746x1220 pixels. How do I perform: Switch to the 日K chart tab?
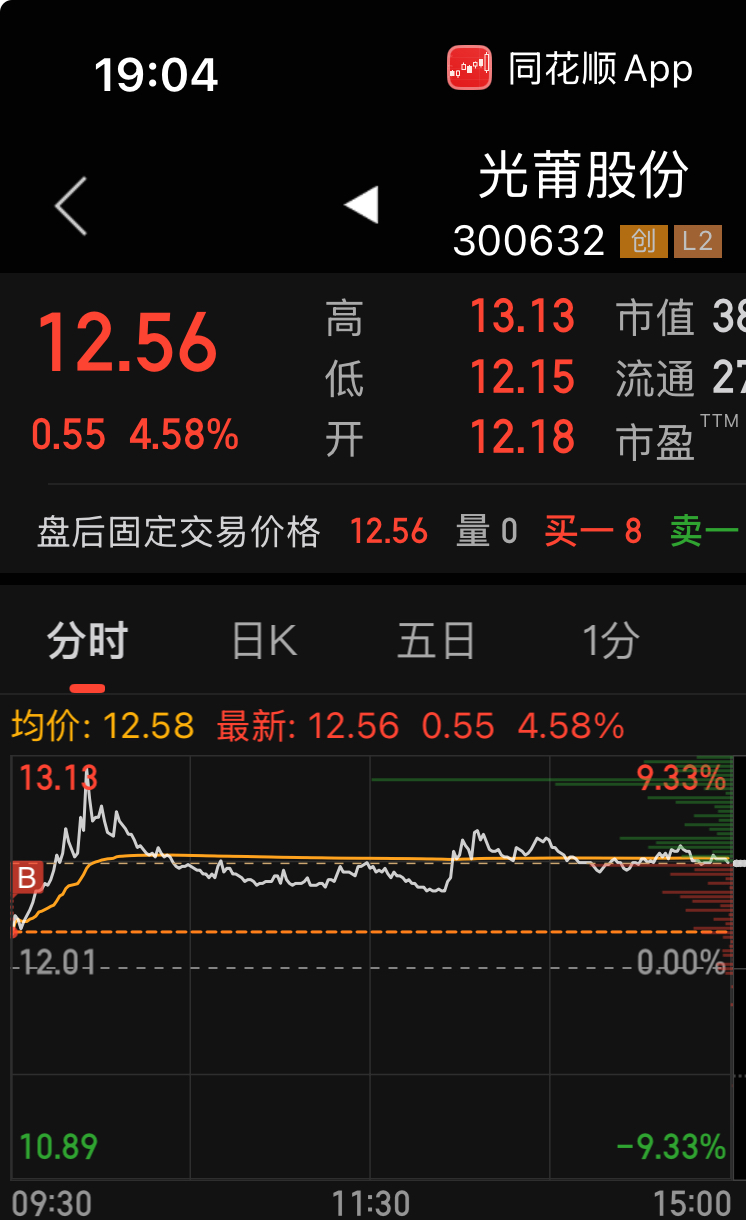click(264, 640)
